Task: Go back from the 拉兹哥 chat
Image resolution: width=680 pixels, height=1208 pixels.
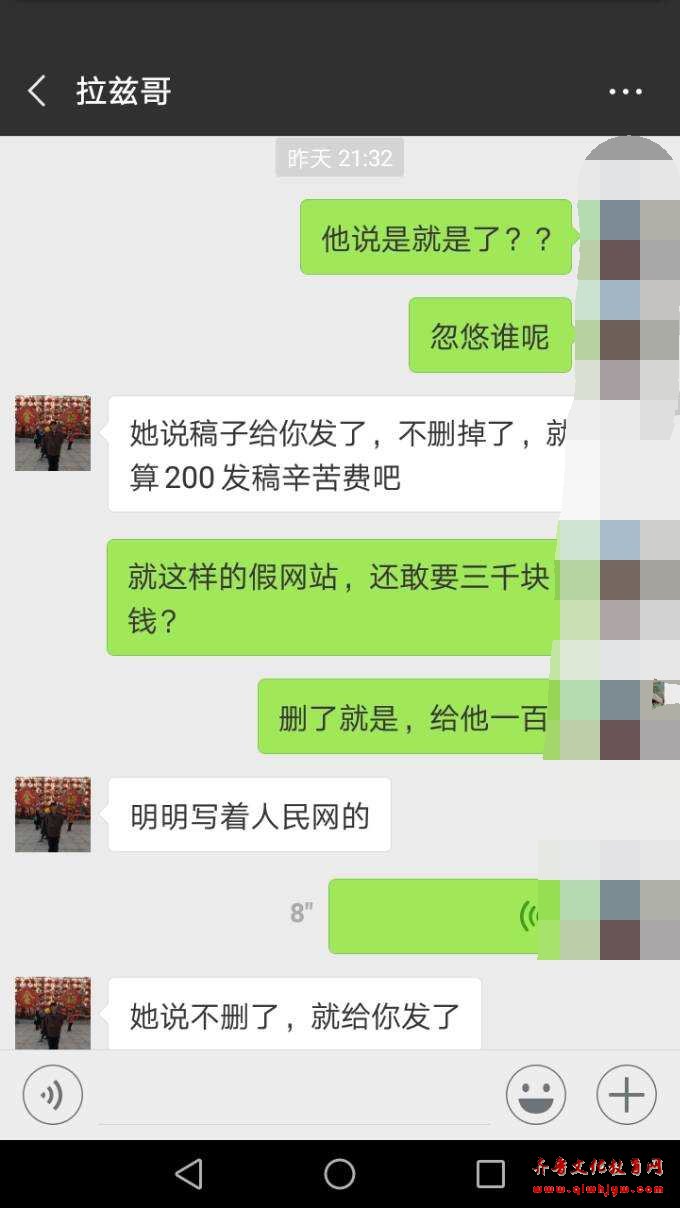Action: coord(37,91)
